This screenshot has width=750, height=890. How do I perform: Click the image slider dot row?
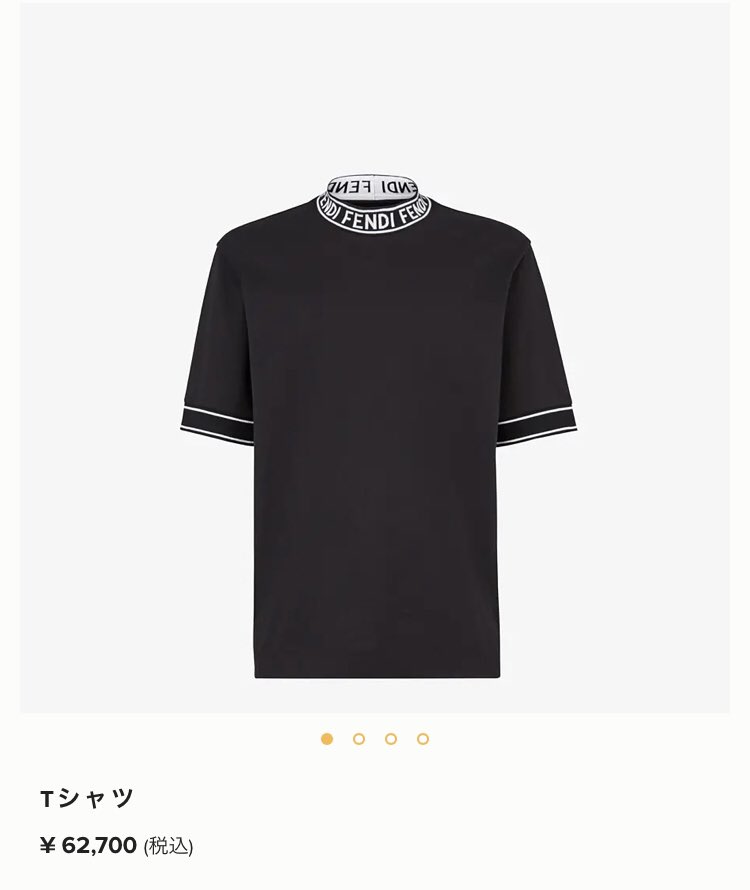(x=372, y=741)
